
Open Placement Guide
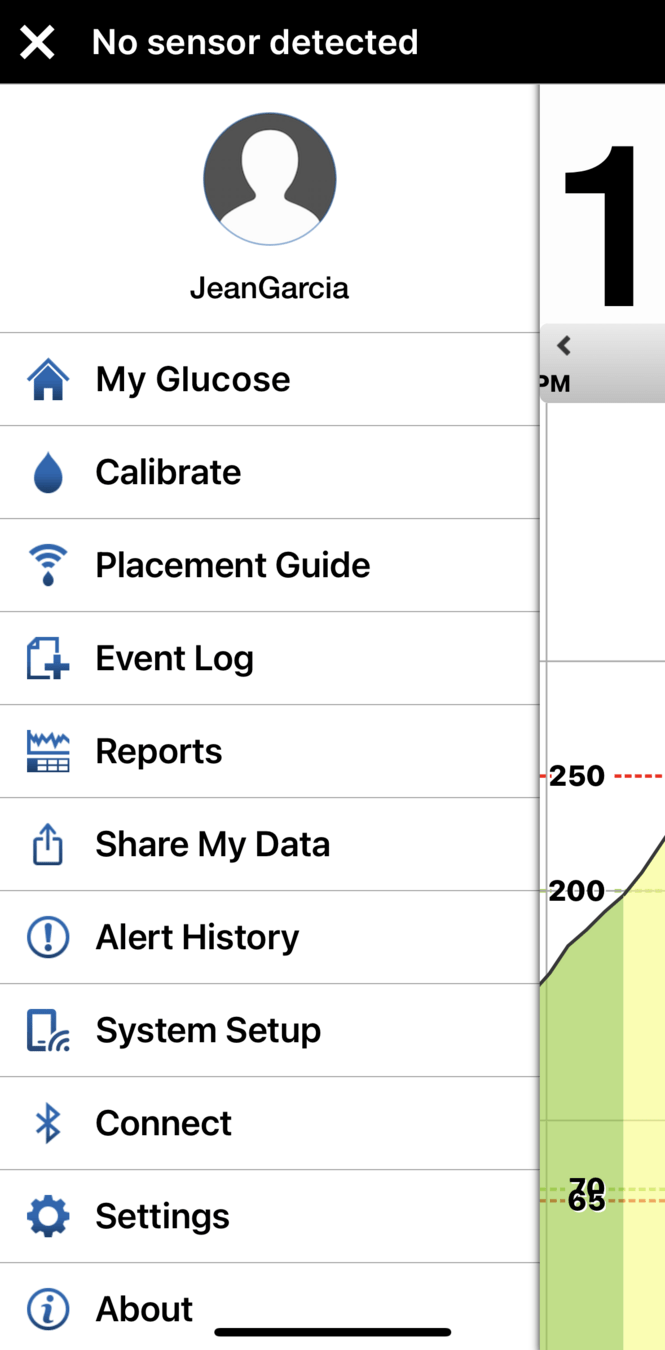(232, 565)
